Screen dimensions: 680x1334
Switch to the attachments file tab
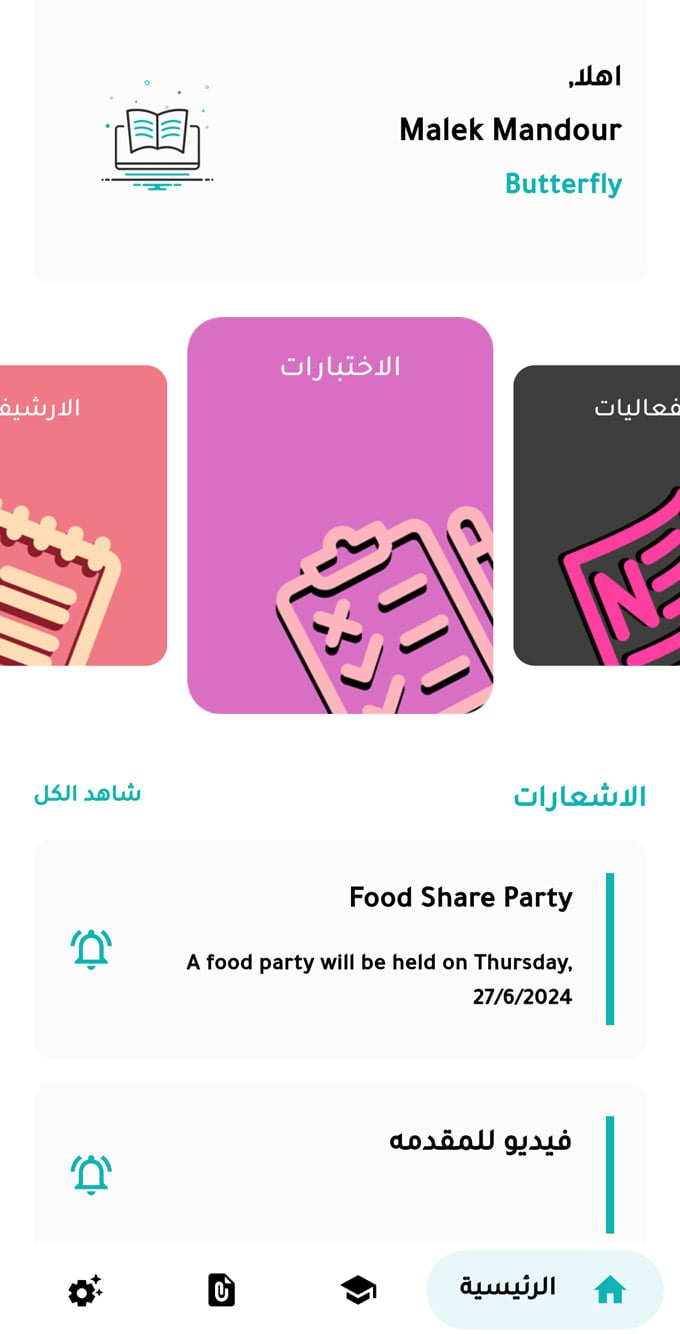pyautogui.click(x=221, y=1290)
